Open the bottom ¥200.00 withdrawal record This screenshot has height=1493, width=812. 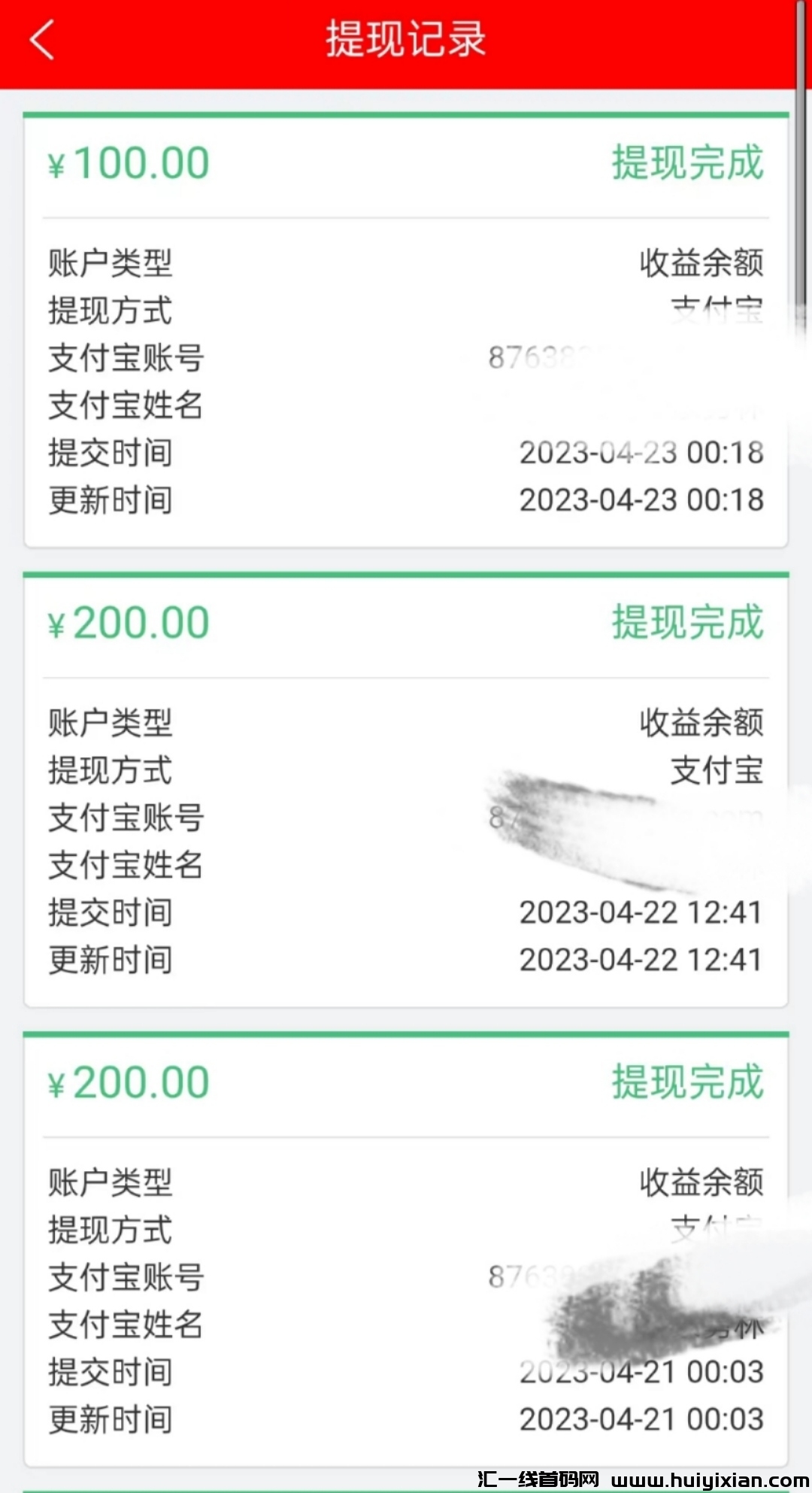(x=129, y=1082)
